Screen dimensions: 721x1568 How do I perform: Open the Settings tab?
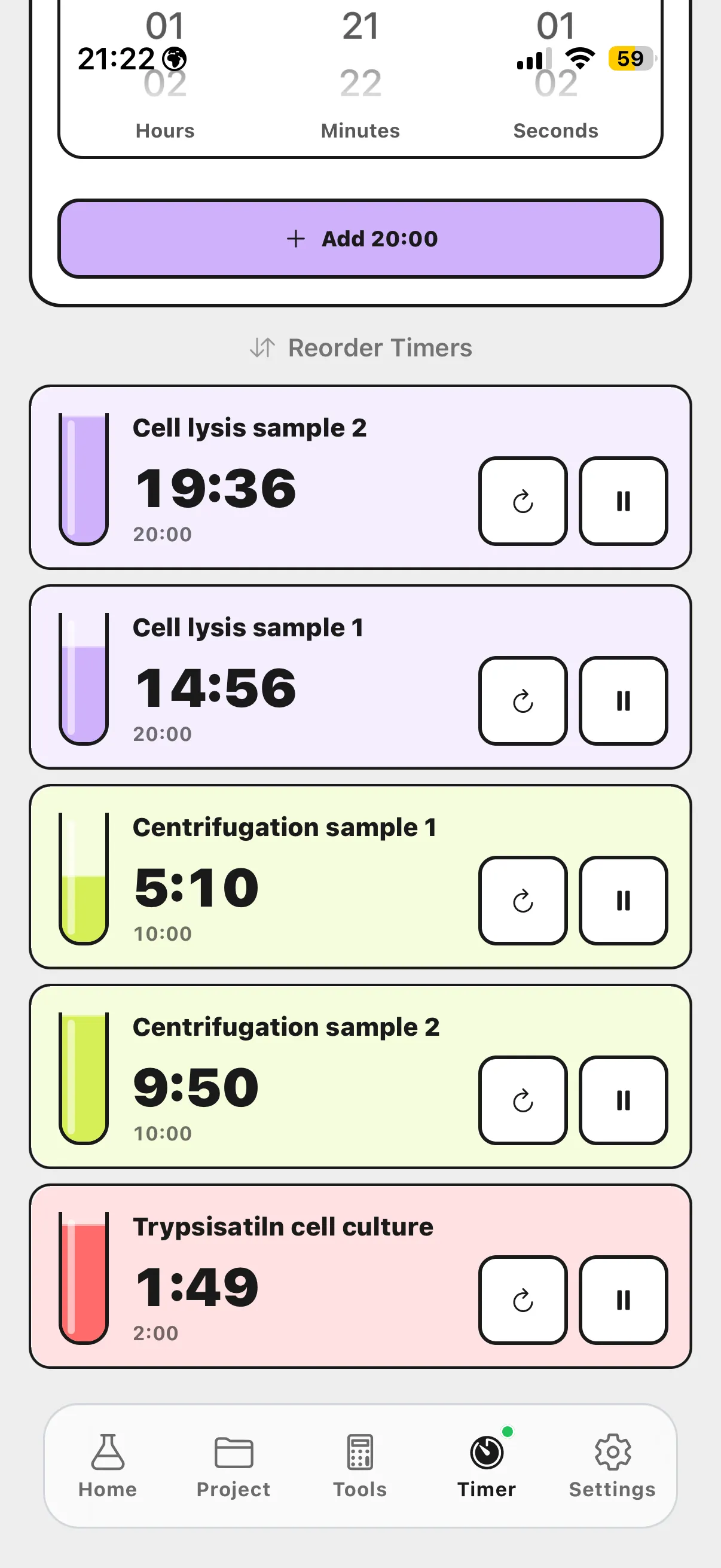pyautogui.click(x=612, y=1465)
